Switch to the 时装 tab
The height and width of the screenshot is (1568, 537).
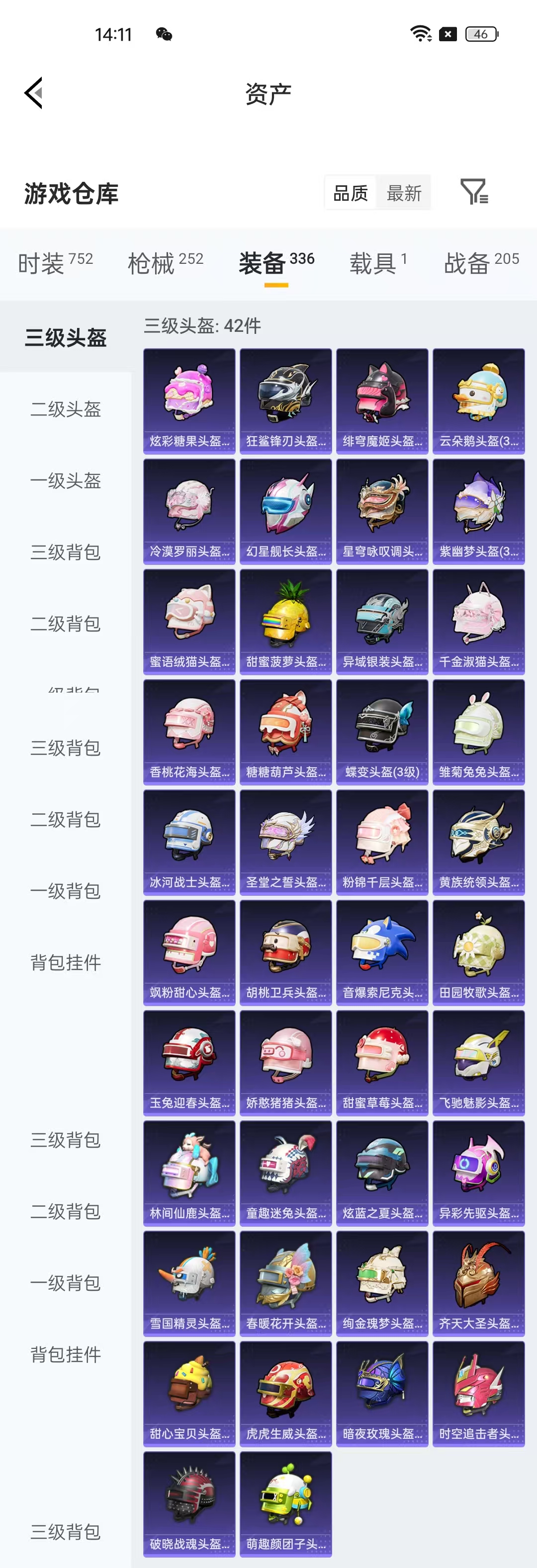(x=55, y=263)
